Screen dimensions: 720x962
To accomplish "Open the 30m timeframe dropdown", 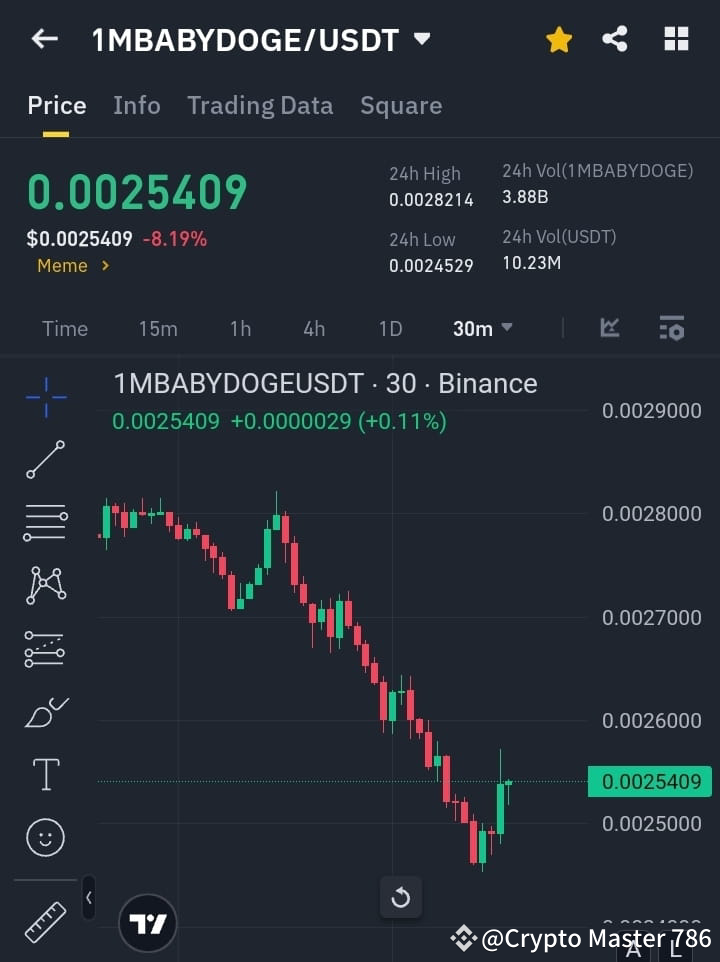I will point(482,328).
